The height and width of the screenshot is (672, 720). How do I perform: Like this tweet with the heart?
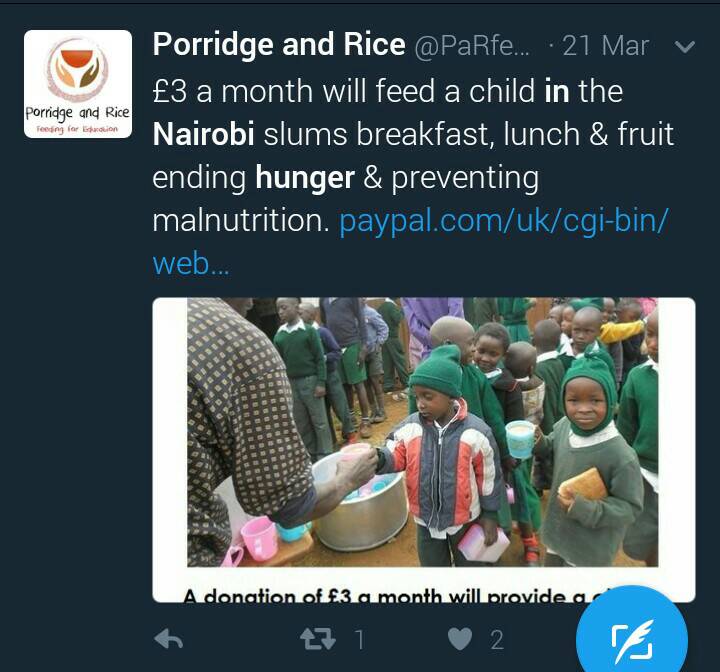click(x=459, y=638)
